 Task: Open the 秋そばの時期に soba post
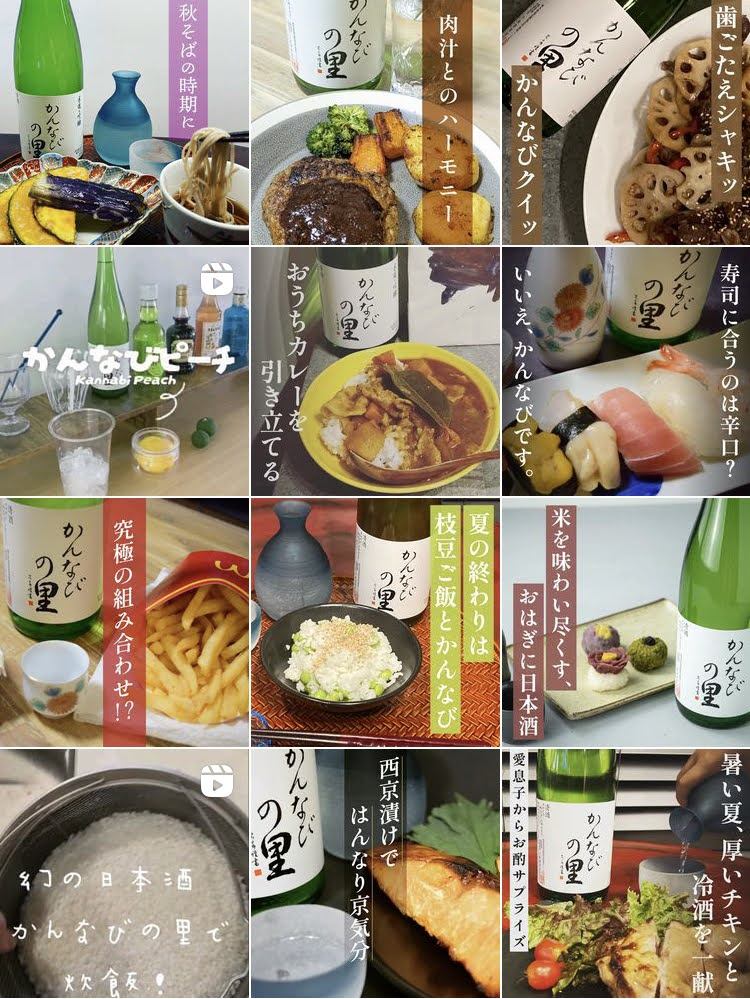(124, 122)
